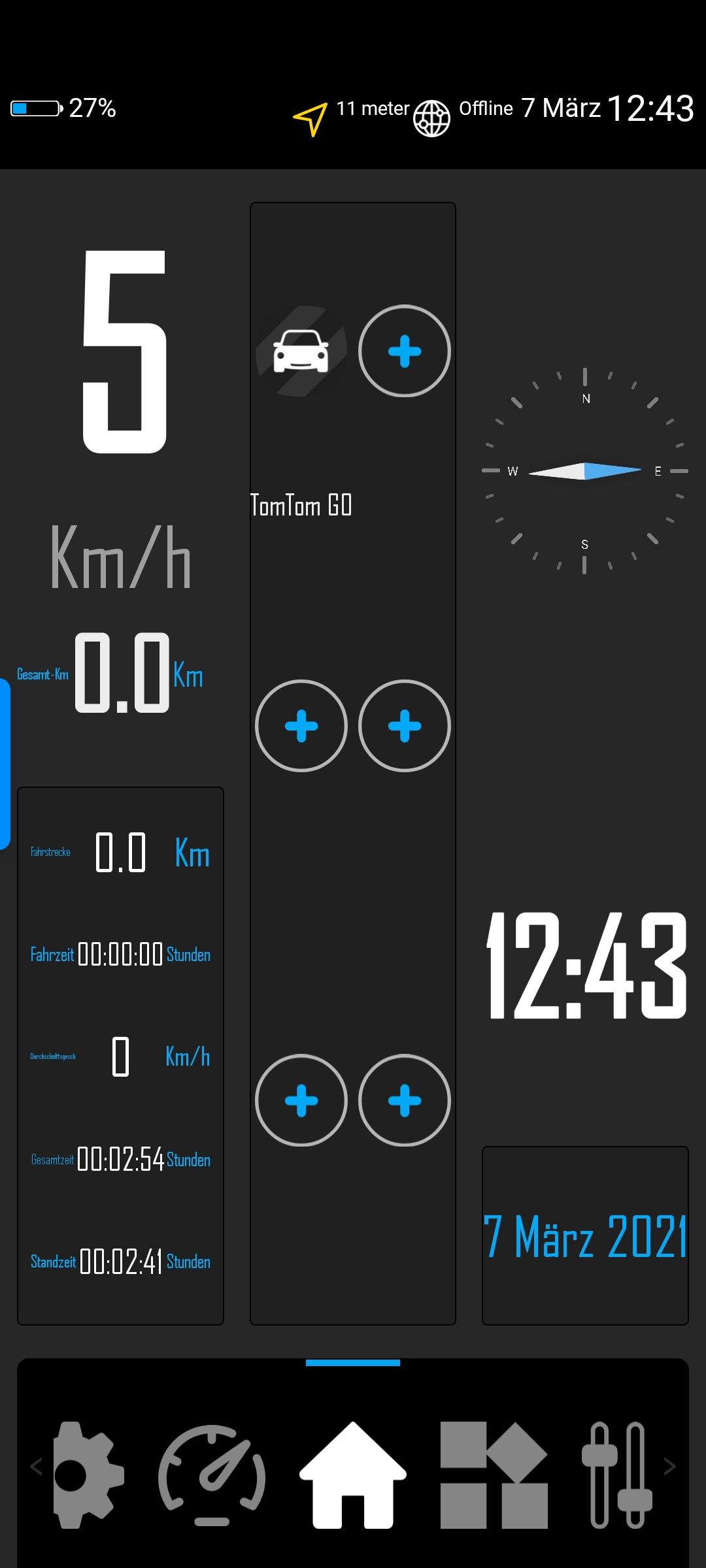Tap the right arrow of the dock
This screenshot has height=1568, width=706.
click(670, 1467)
